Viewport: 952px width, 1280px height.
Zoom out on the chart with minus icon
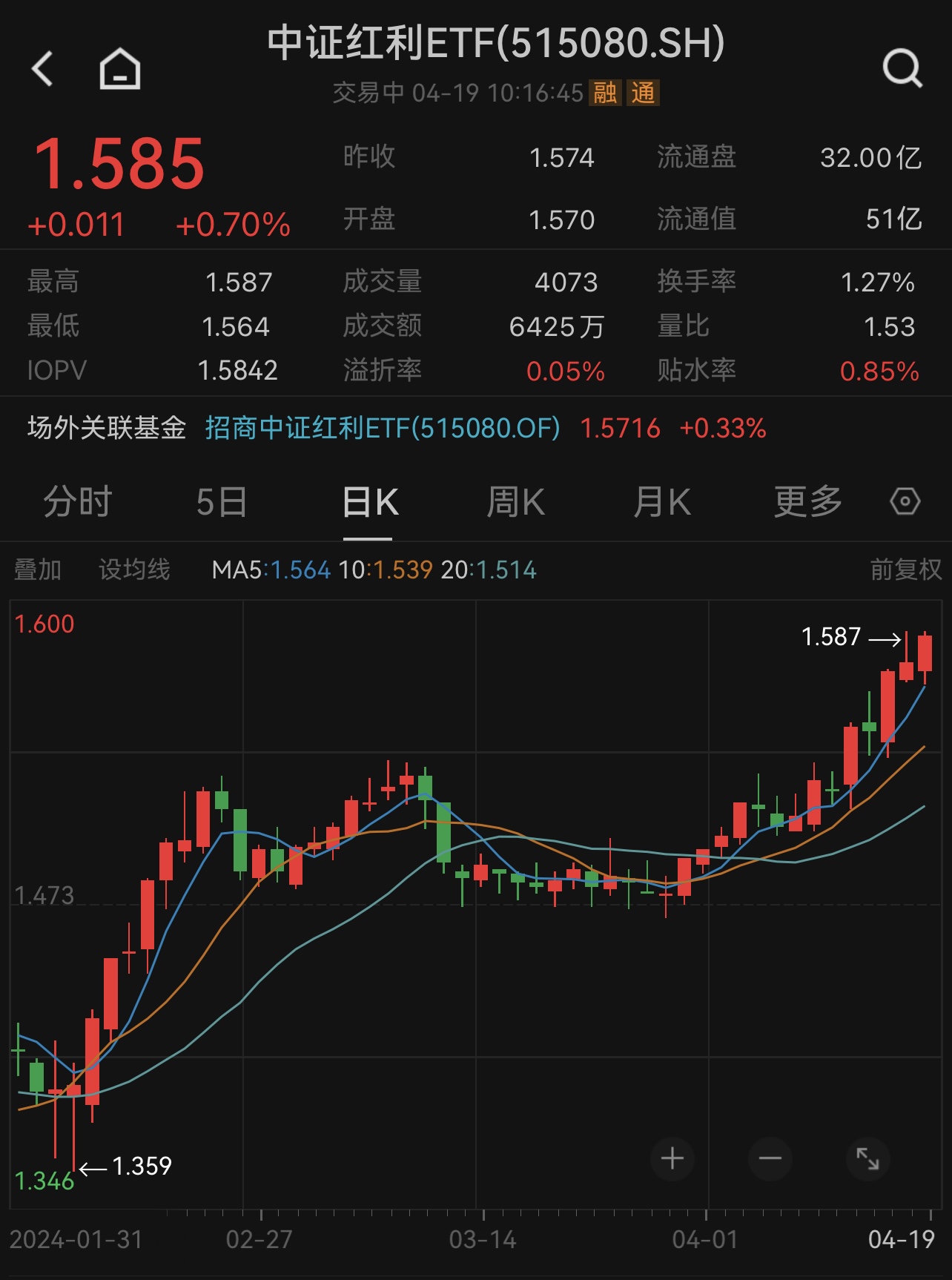tap(770, 1157)
